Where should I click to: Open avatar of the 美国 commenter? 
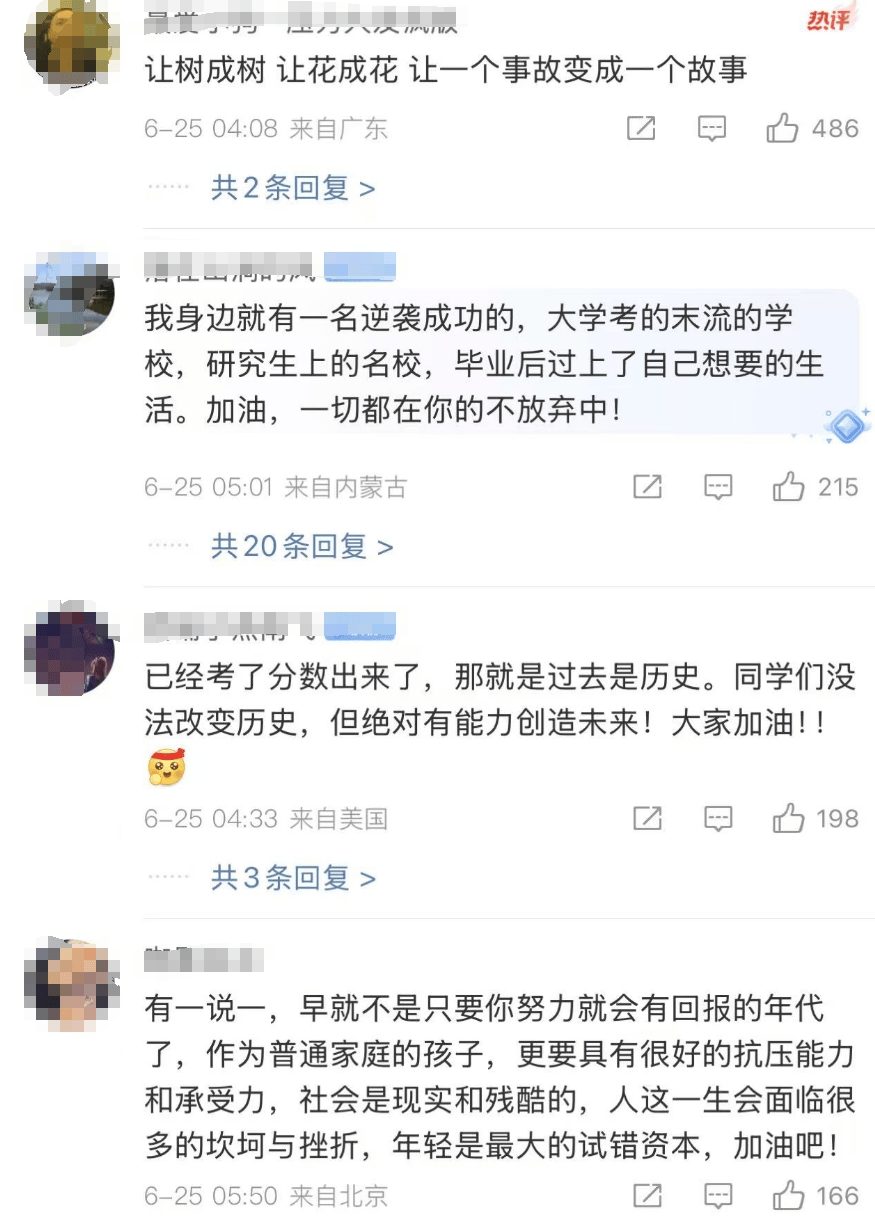(69, 650)
